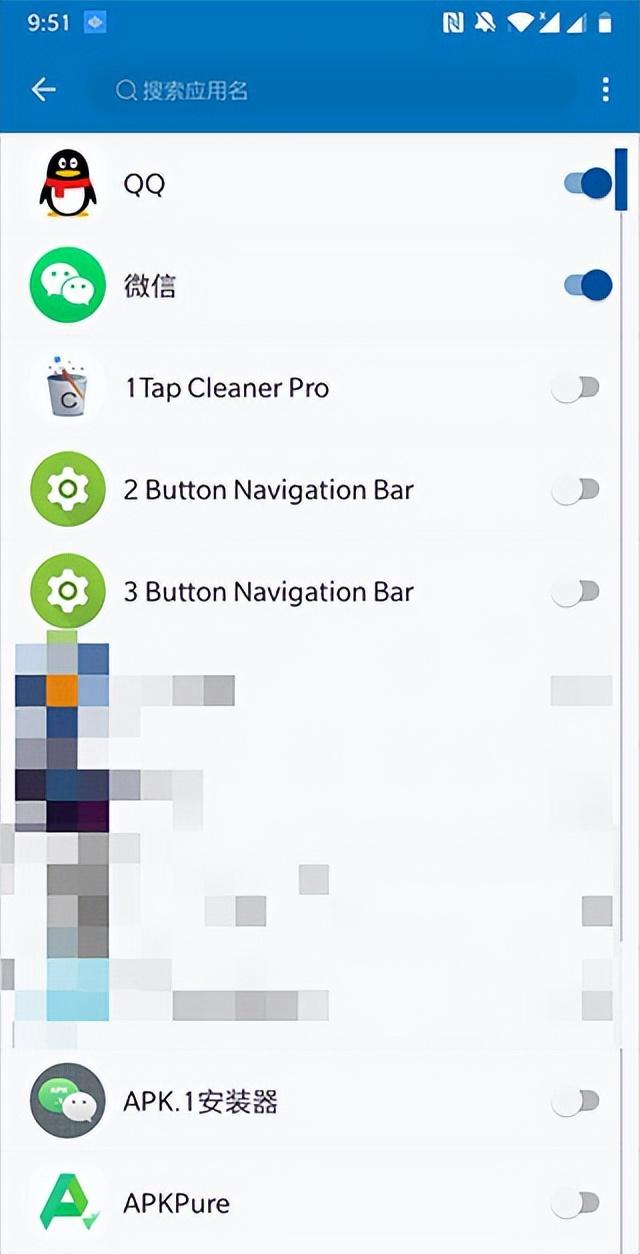Switch on 3 Button Navigation Bar
Screen dimensions: 640x1254
[576, 592]
